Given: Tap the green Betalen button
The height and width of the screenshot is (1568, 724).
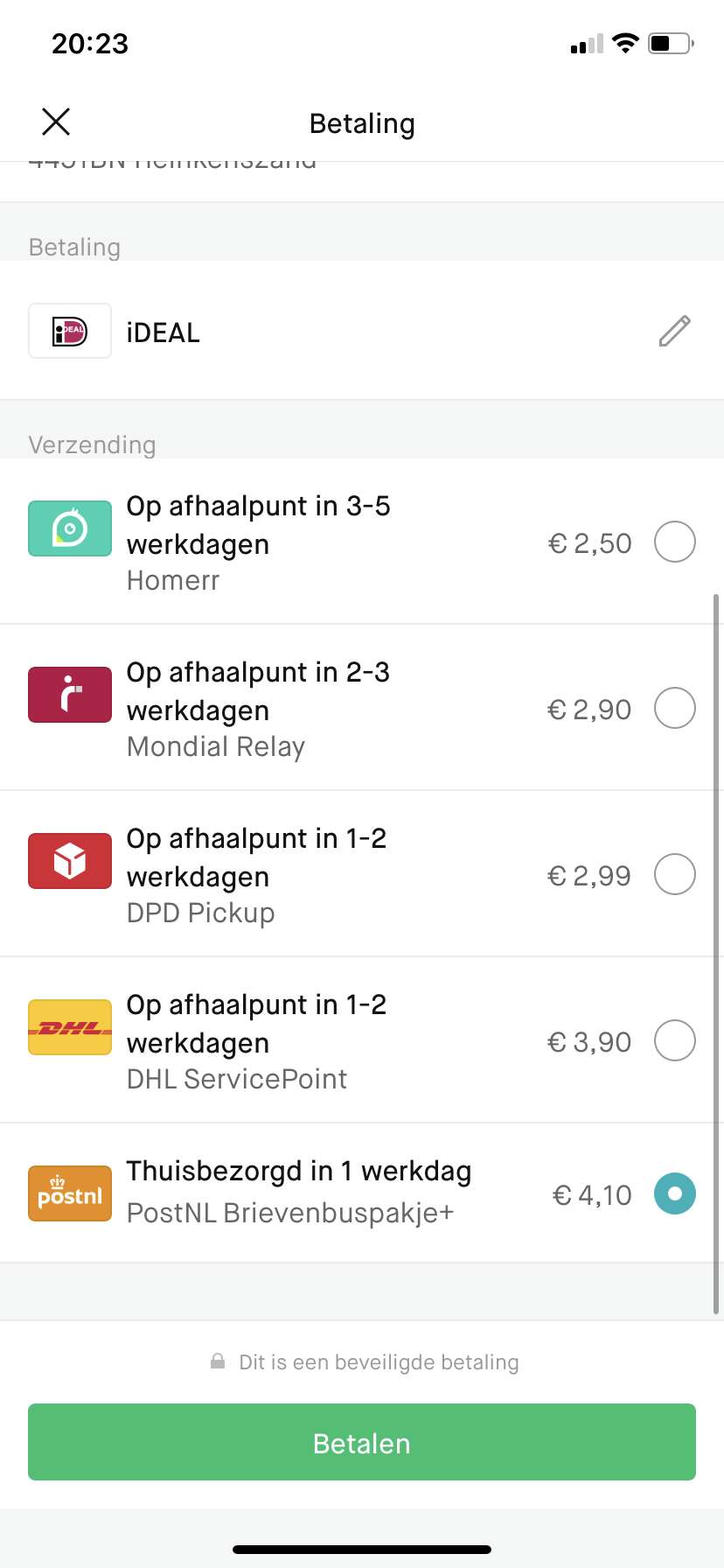Looking at the screenshot, I should [x=362, y=1442].
